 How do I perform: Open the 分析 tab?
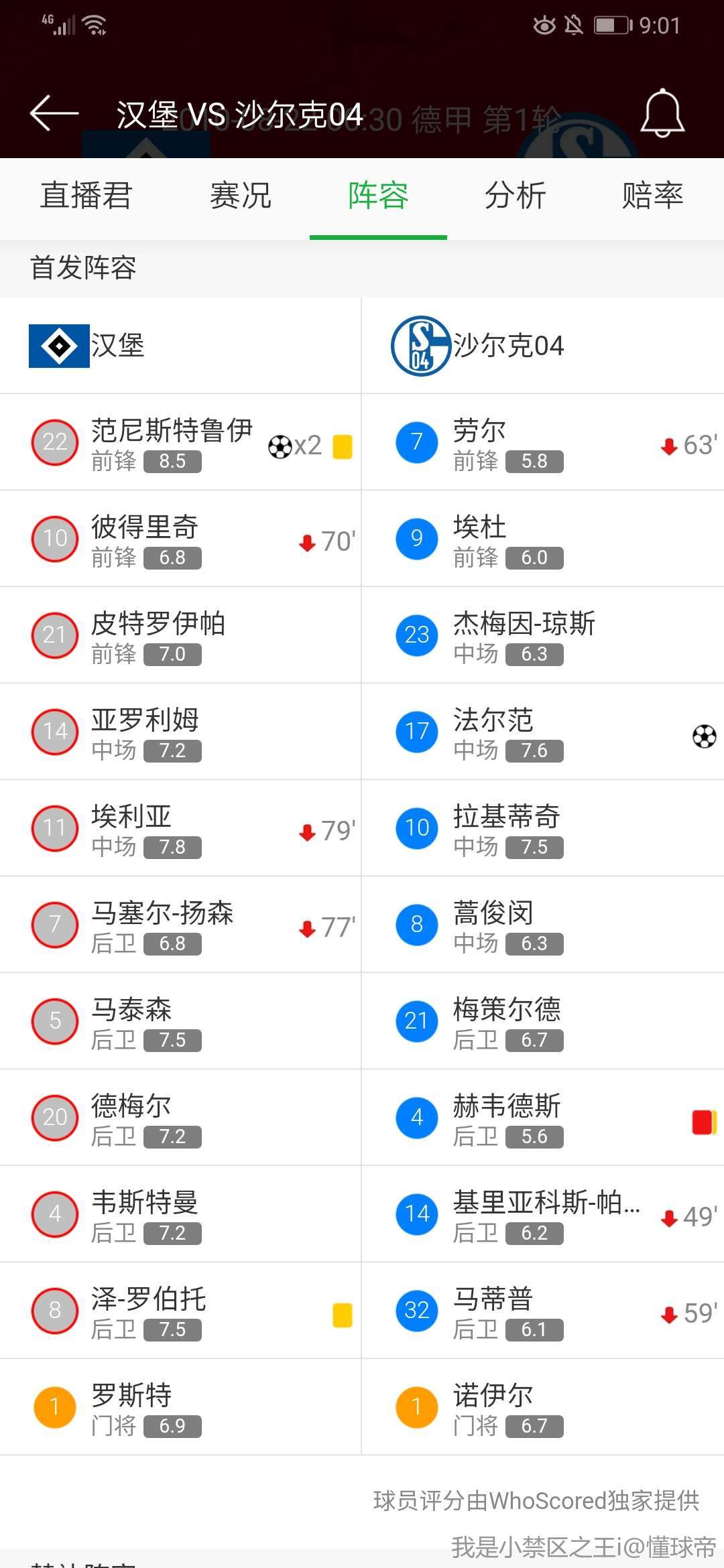(x=516, y=196)
